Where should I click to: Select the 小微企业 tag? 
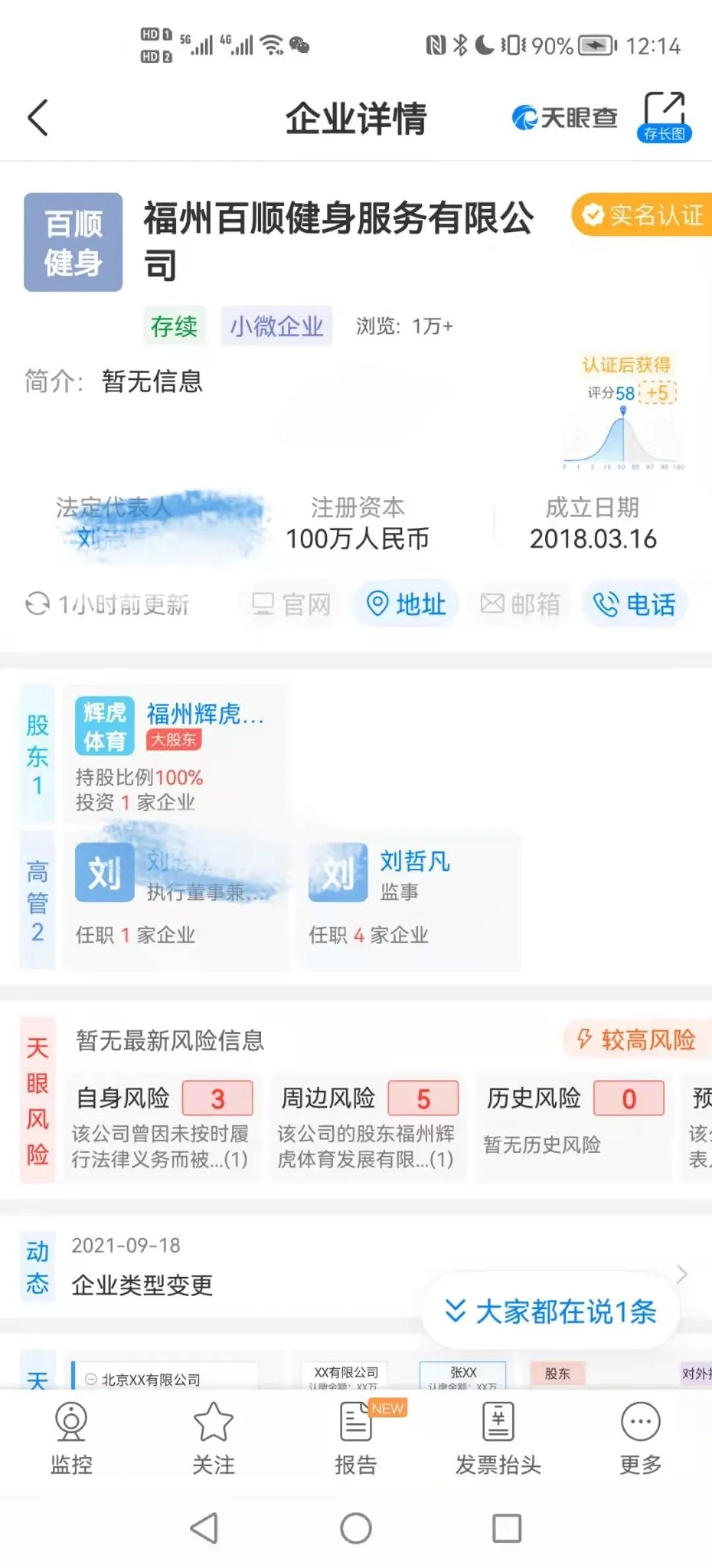[x=277, y=325]
